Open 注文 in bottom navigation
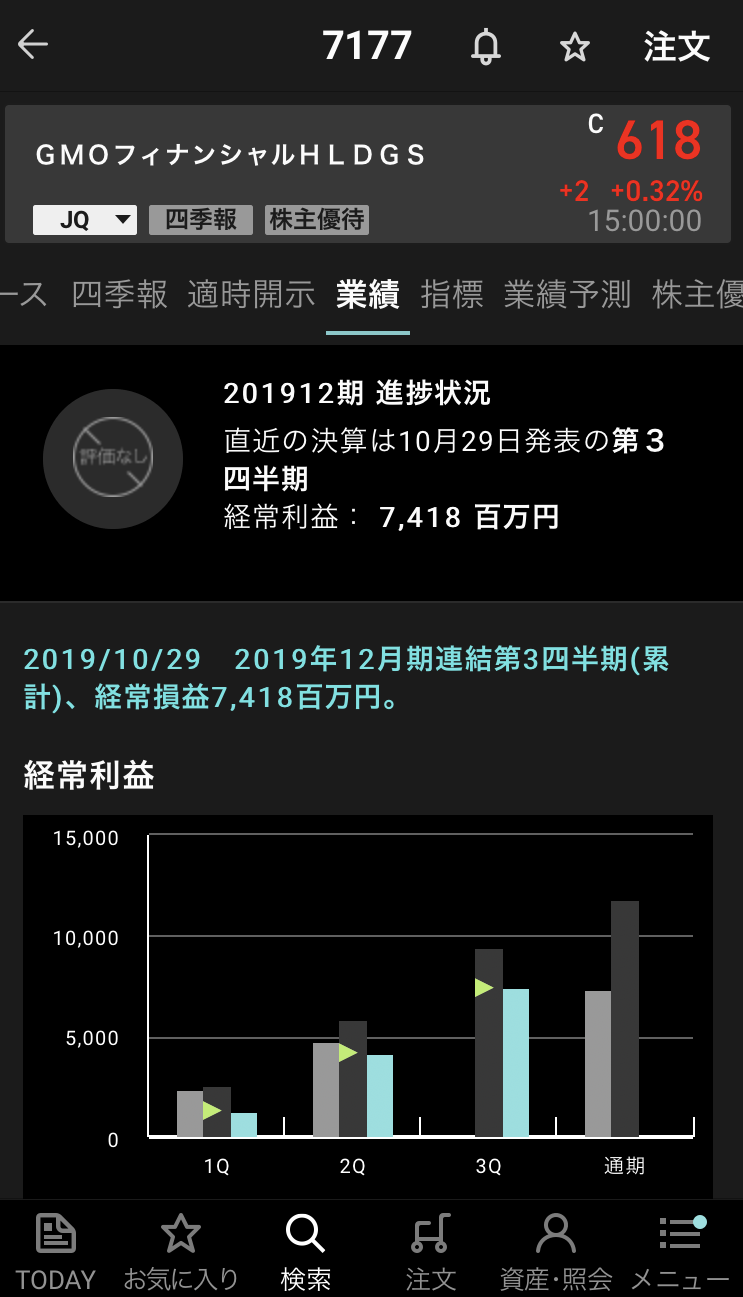This screenshot has height=1297, width=743. (x=431, y=1250)
